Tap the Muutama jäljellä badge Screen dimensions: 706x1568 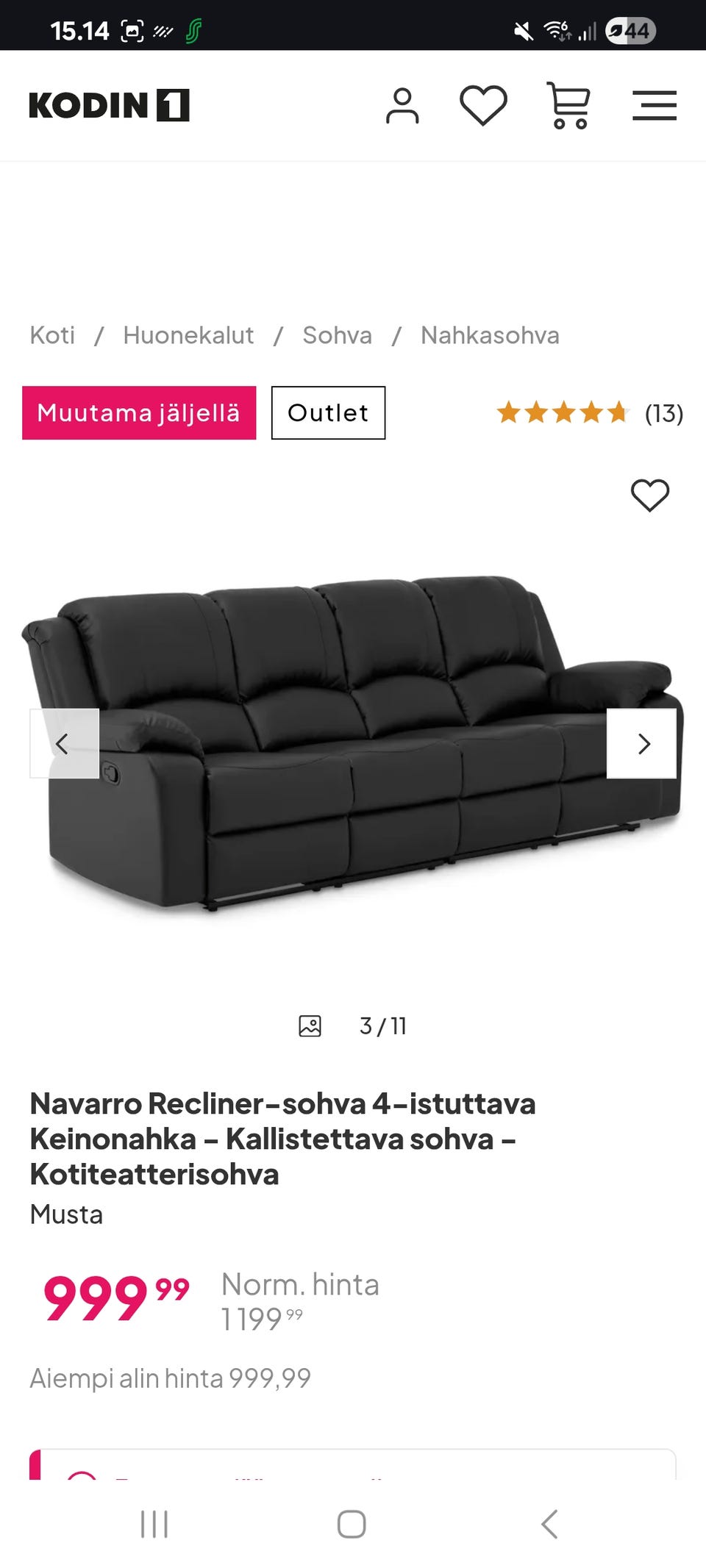click(x=138, y=412)
